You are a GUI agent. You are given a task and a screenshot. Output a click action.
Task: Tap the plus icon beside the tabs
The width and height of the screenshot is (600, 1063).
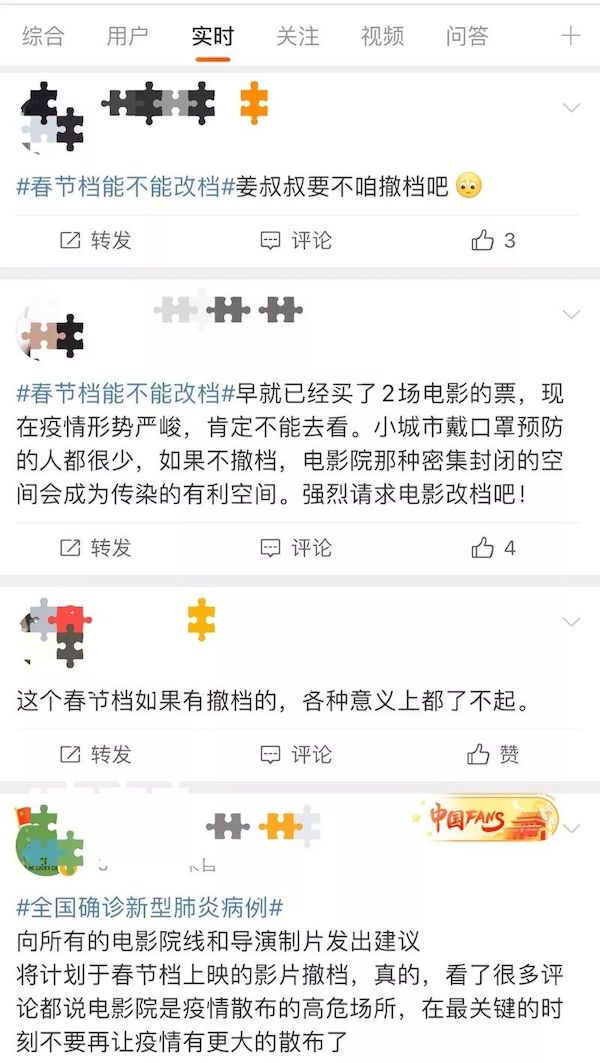pyautogui.click(x=570, y=37)
